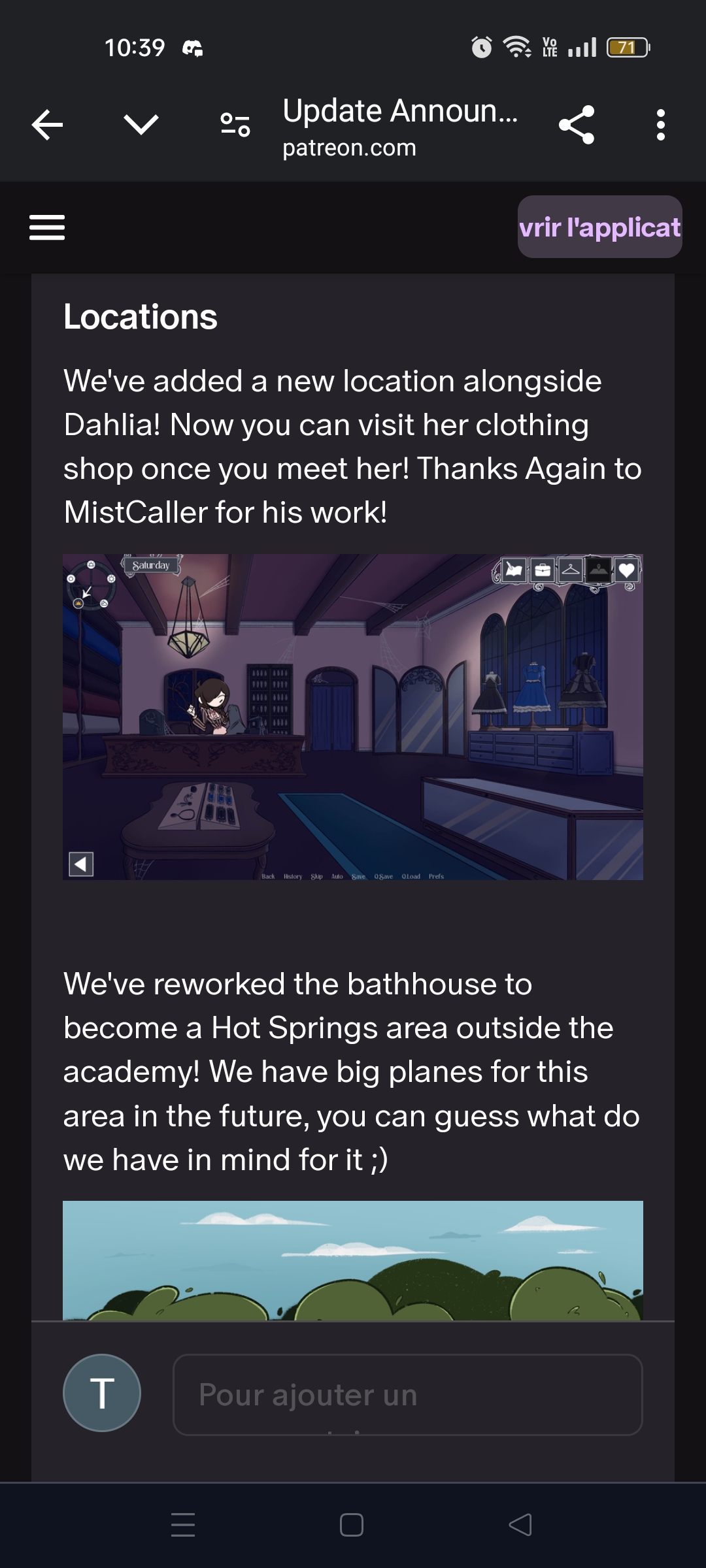The image size is (706, 1568).
Task: Minimize the custom tab with down chevron
Action: click(141, 124)
